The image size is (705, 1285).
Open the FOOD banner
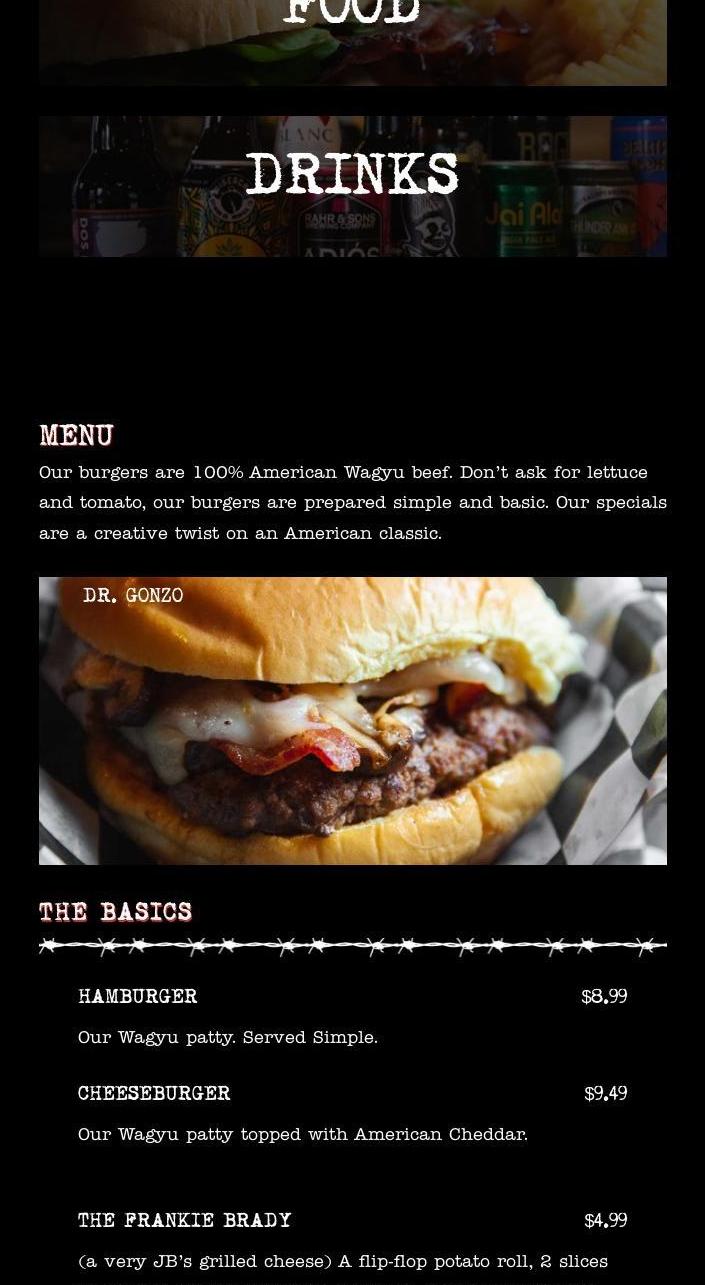point(352,40)
